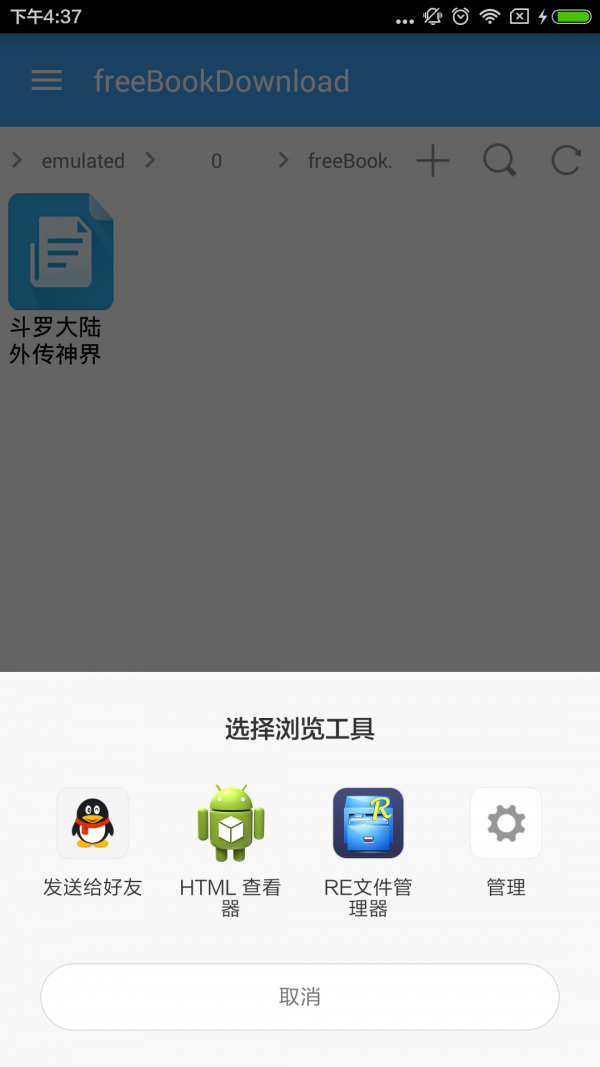This screenshot has width=600, height=1067.
Task: Dismiss the chooser with 取消 button
Action: click(x=300, y=997)
